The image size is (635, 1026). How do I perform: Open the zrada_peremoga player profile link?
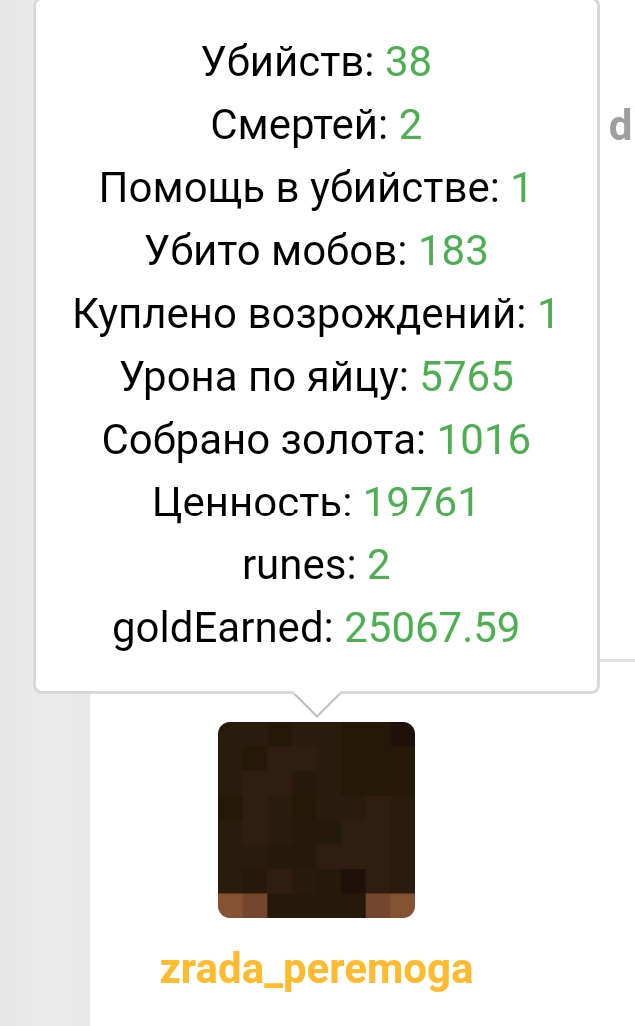pos(316,970)
